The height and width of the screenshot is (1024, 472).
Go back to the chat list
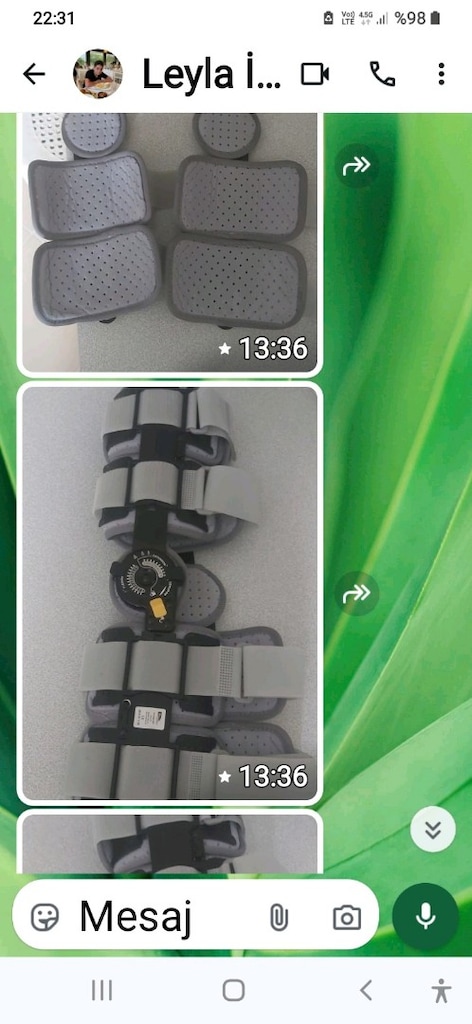(34, 74)
